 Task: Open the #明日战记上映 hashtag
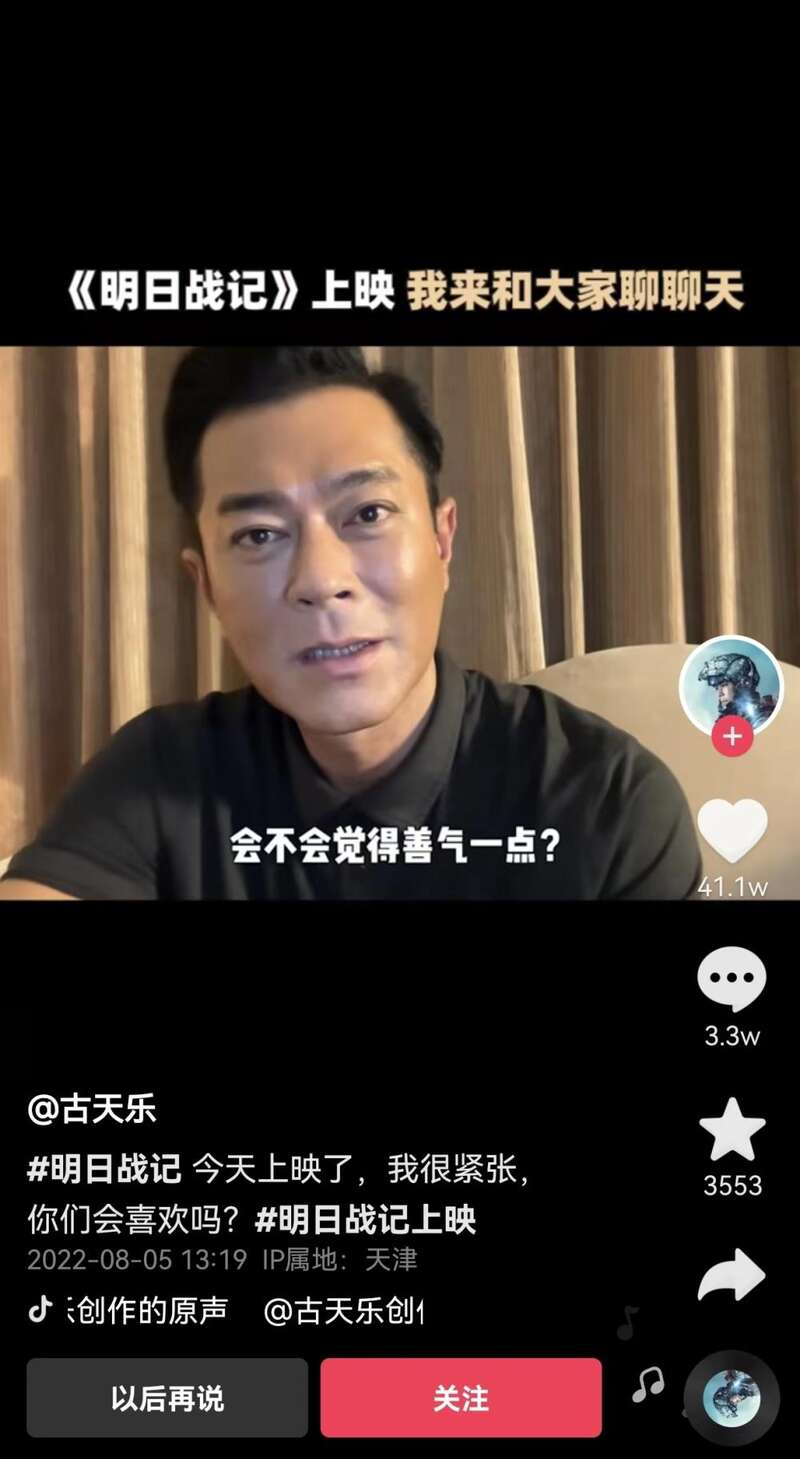pos(366,1219)
